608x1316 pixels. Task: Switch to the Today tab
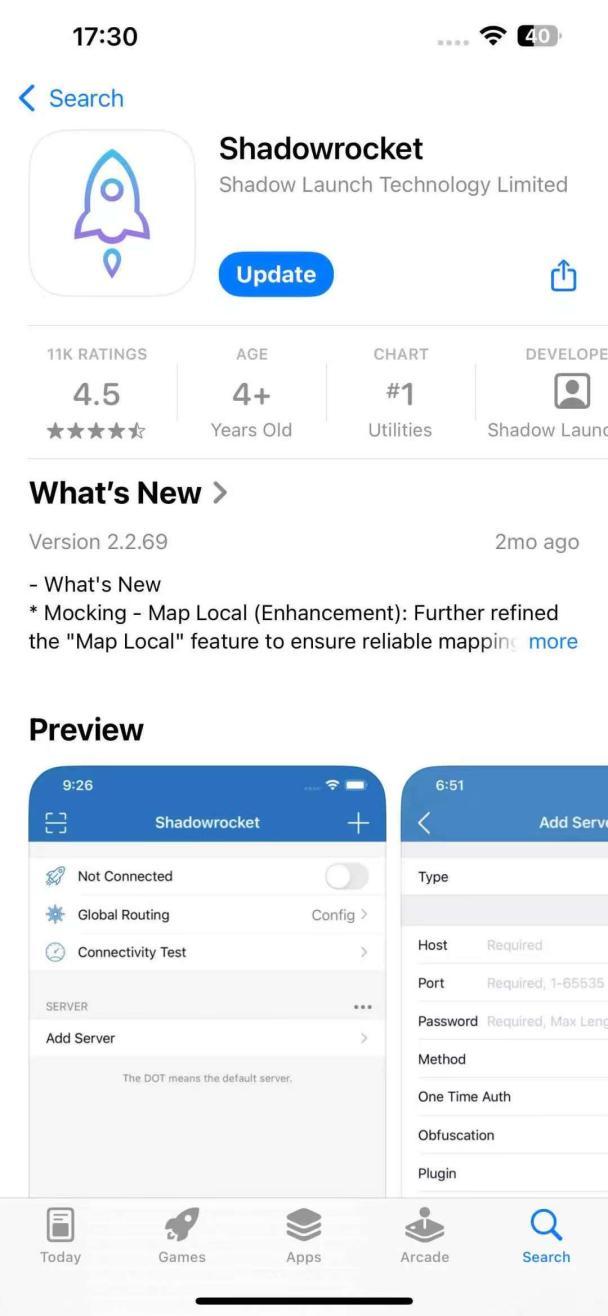click(x=60, y=1236)
